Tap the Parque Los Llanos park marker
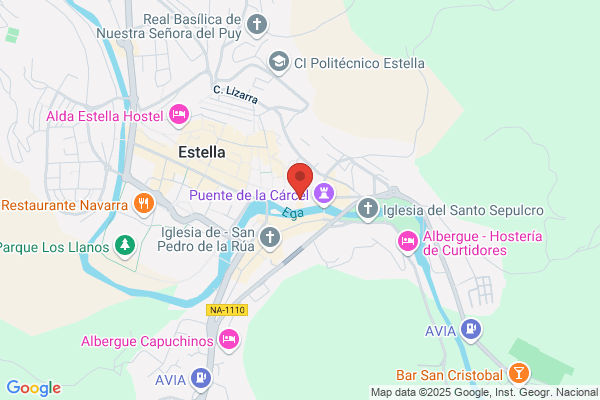Screen dimensions: 600x400 (125, 245)
